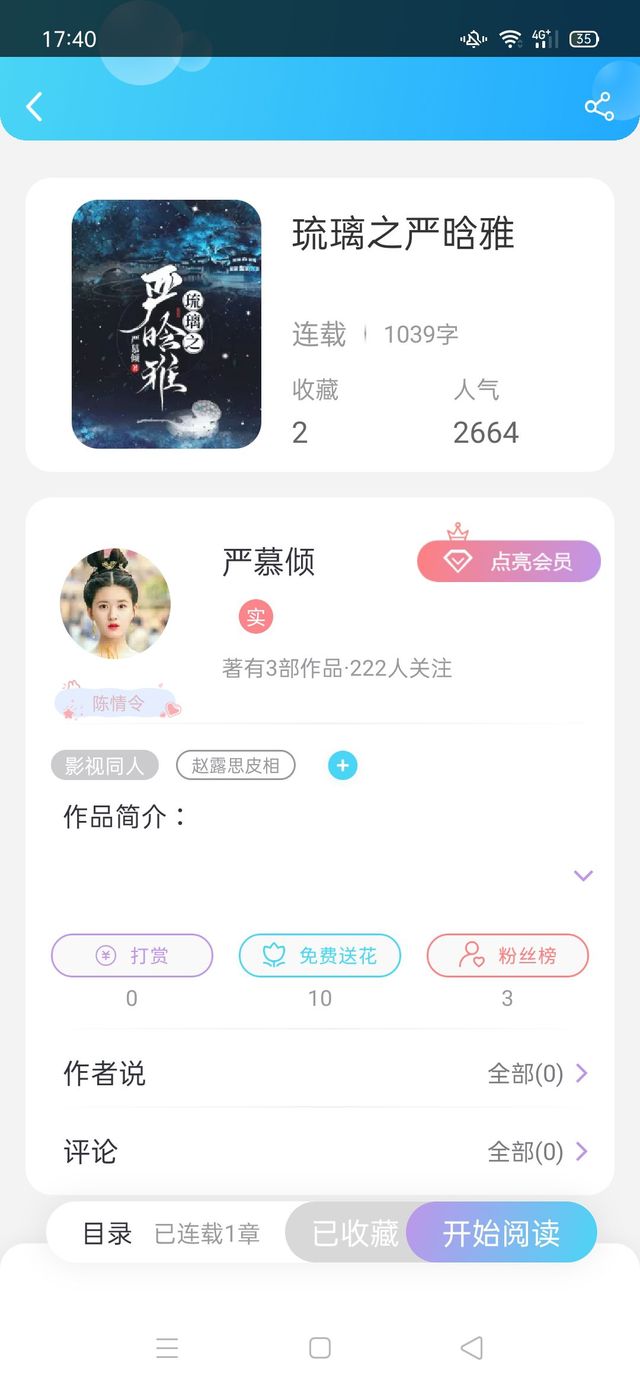Start reading with 开始阅读
The image size is (640, 1387).
click(501, 1233)
